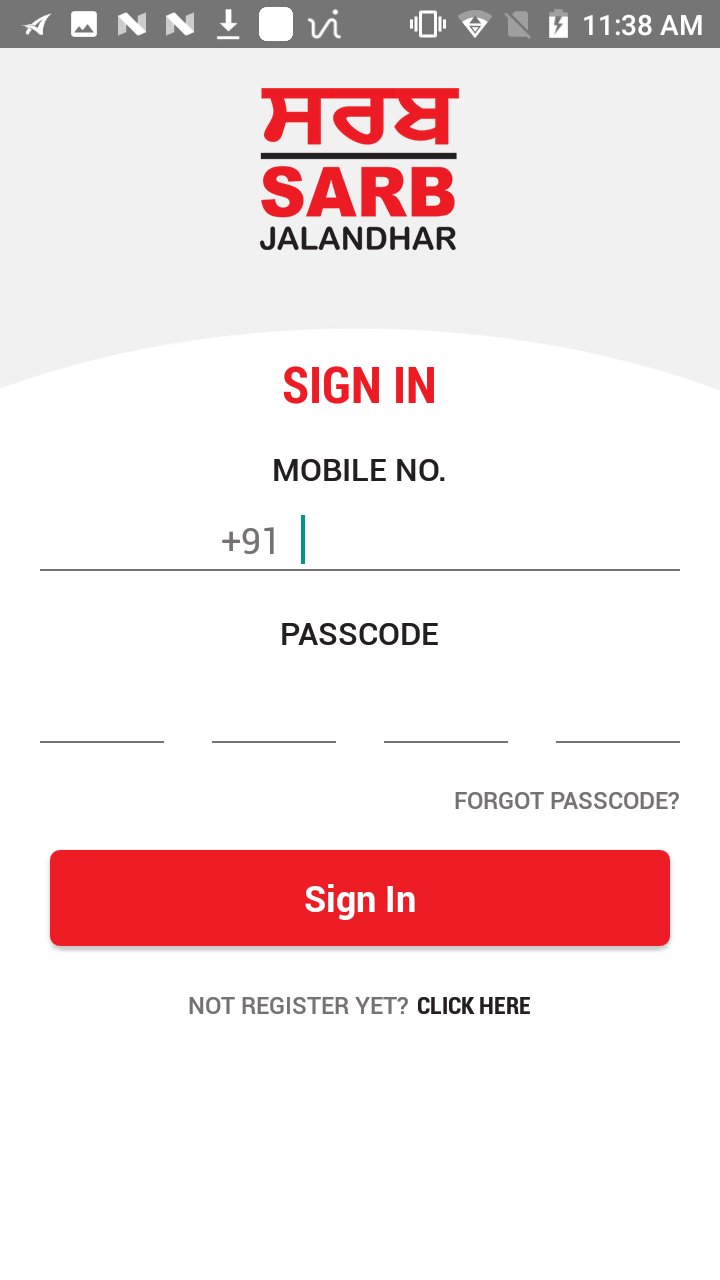This screenshot has height=1280, width=720.
Task: Click the Wi-Fi status indicator
Action: click(473, 23)
